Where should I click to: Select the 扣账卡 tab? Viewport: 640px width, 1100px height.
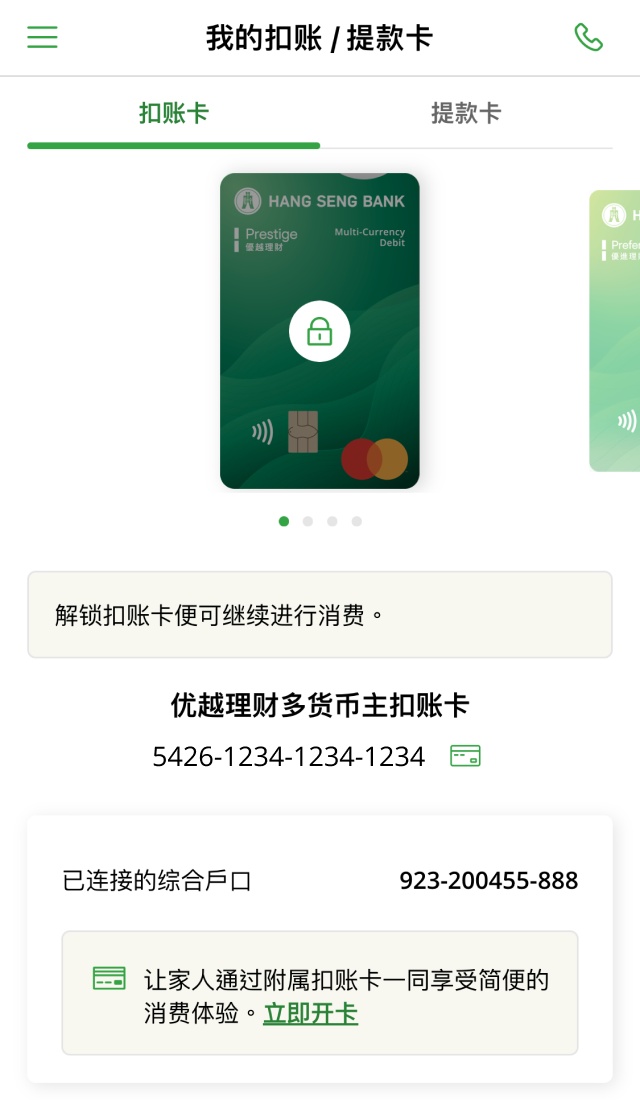(x=174, y=113)
